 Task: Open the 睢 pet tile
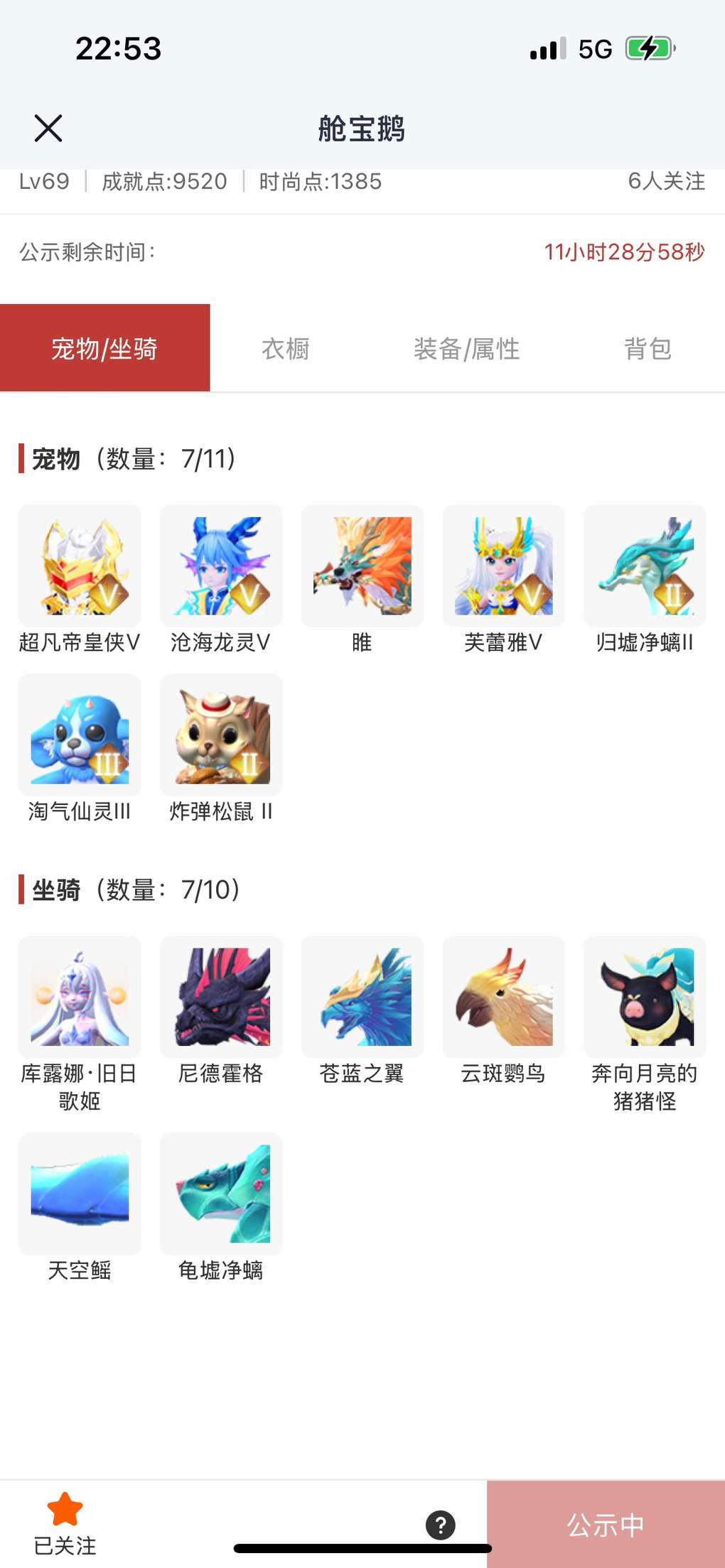362,566
